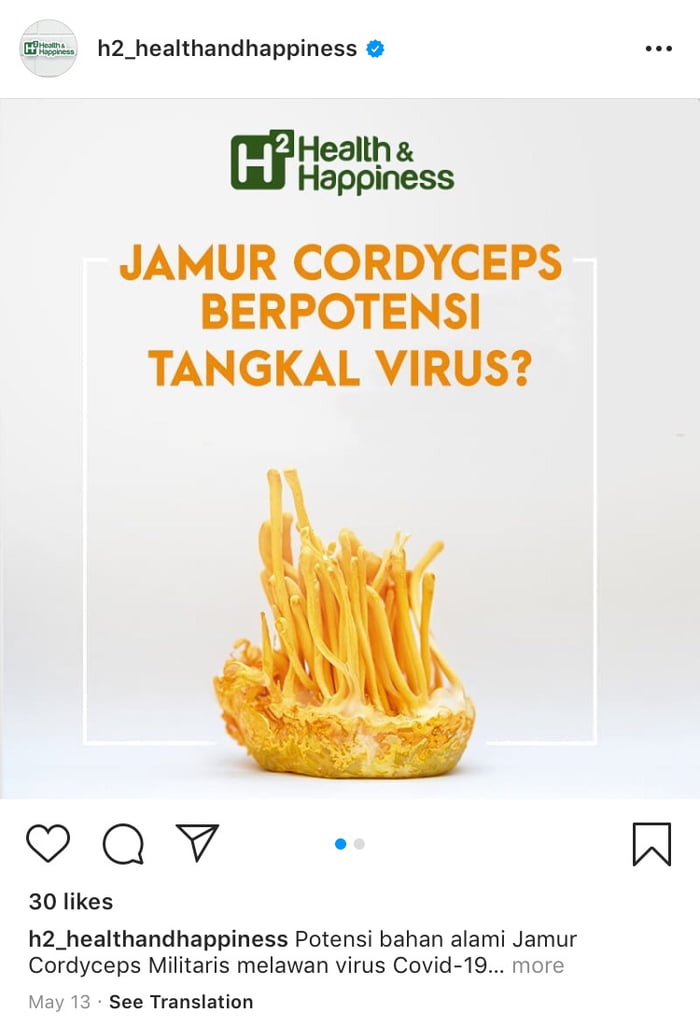Image resolution: width=700 pixels, height=1027 pixels.
Task: Share the post via paper plane icon
Action: click(x=197, y=842)
